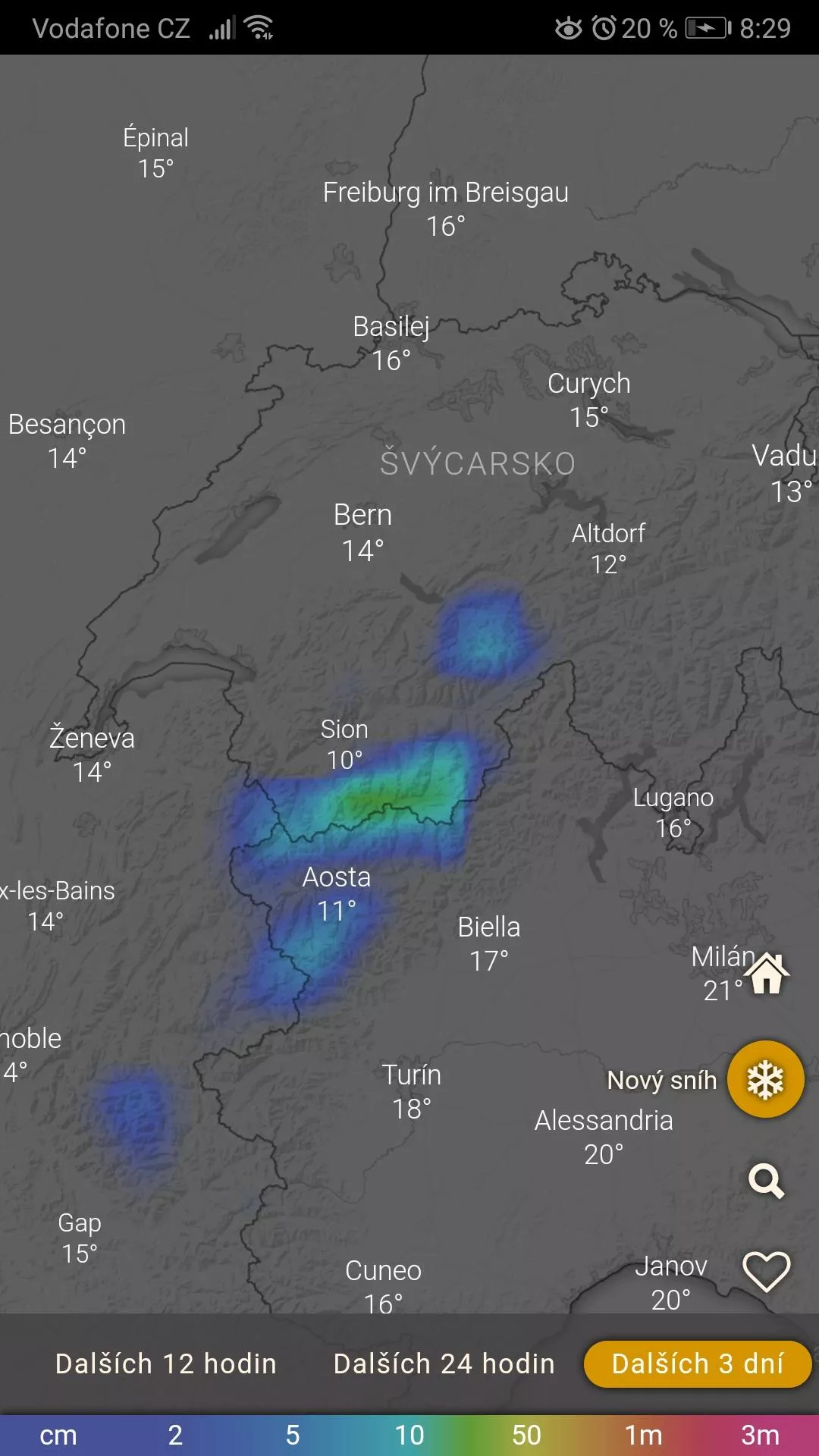
Task: Tap the home location icon
Action: point(766,973)
